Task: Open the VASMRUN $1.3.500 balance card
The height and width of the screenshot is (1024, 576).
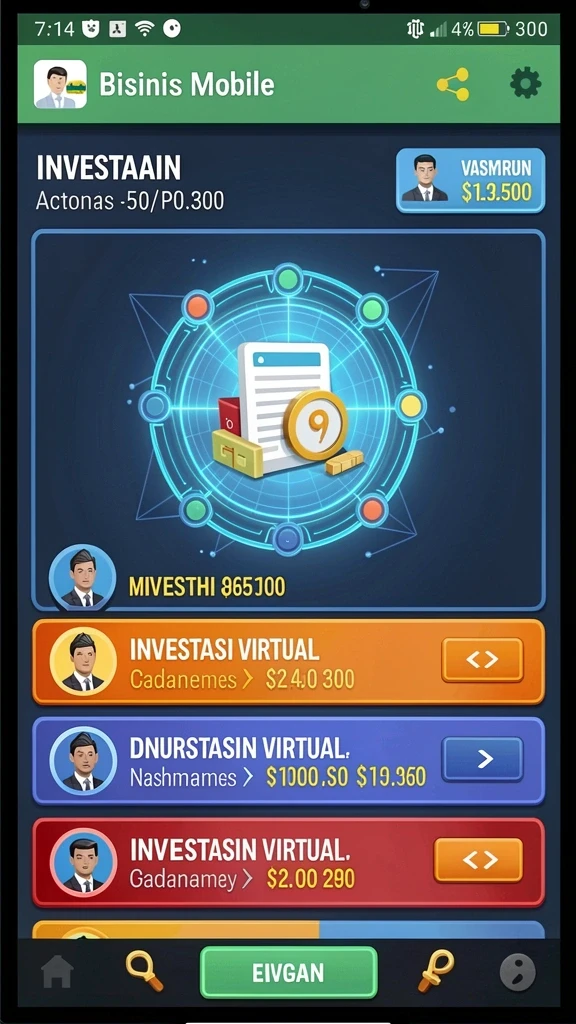Action: [x=470, y=180]
